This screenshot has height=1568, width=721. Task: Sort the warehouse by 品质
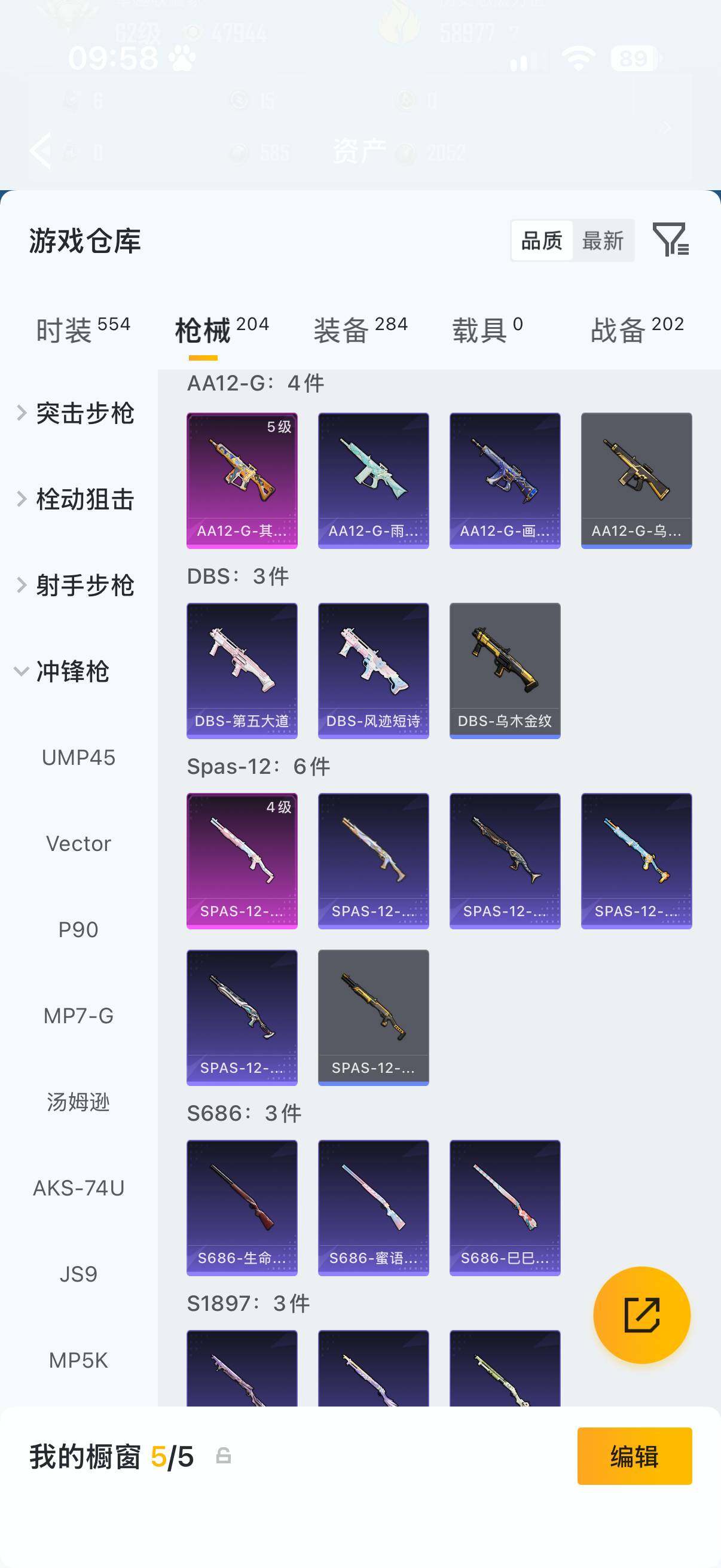point(542,240)
